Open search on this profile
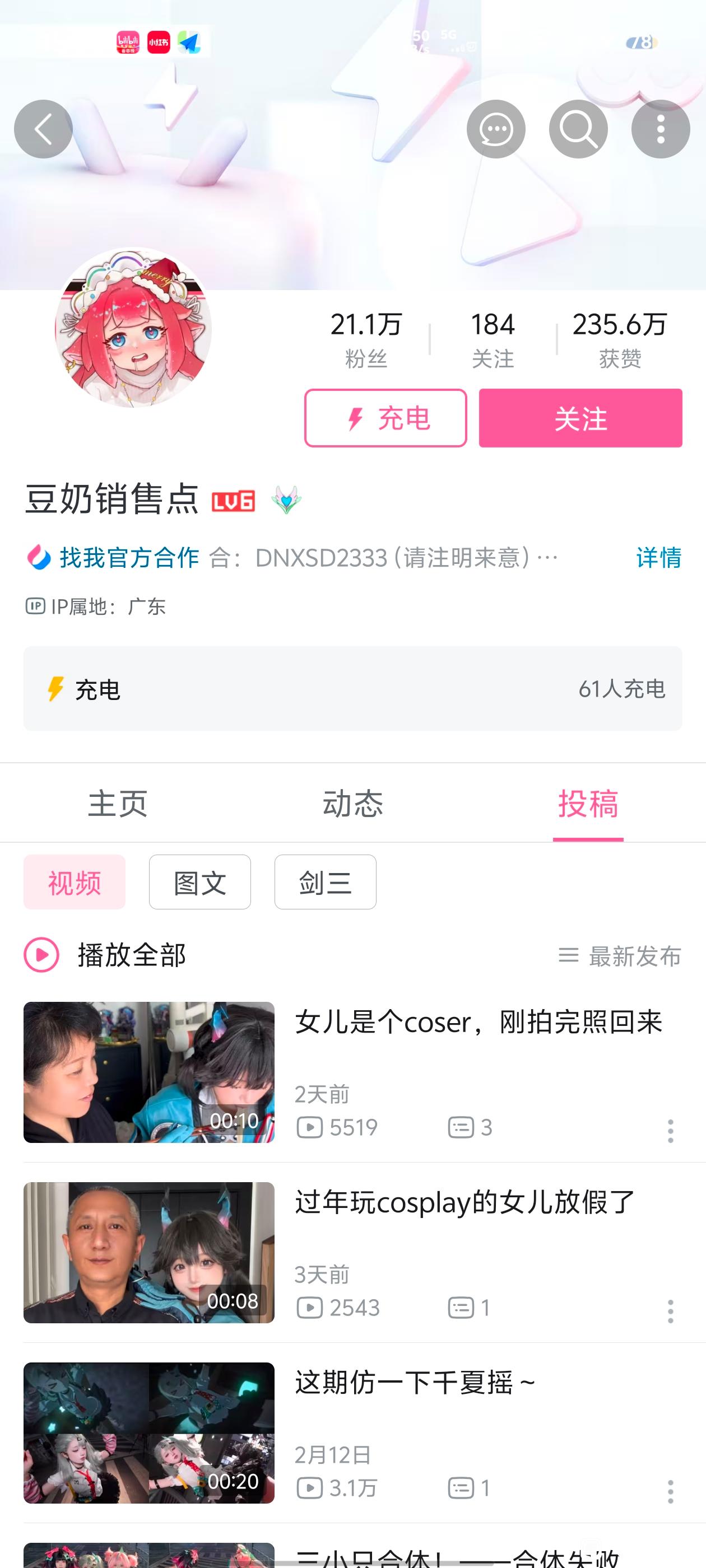This screenshot has height=1568, width=706. [x=578, y=129]
